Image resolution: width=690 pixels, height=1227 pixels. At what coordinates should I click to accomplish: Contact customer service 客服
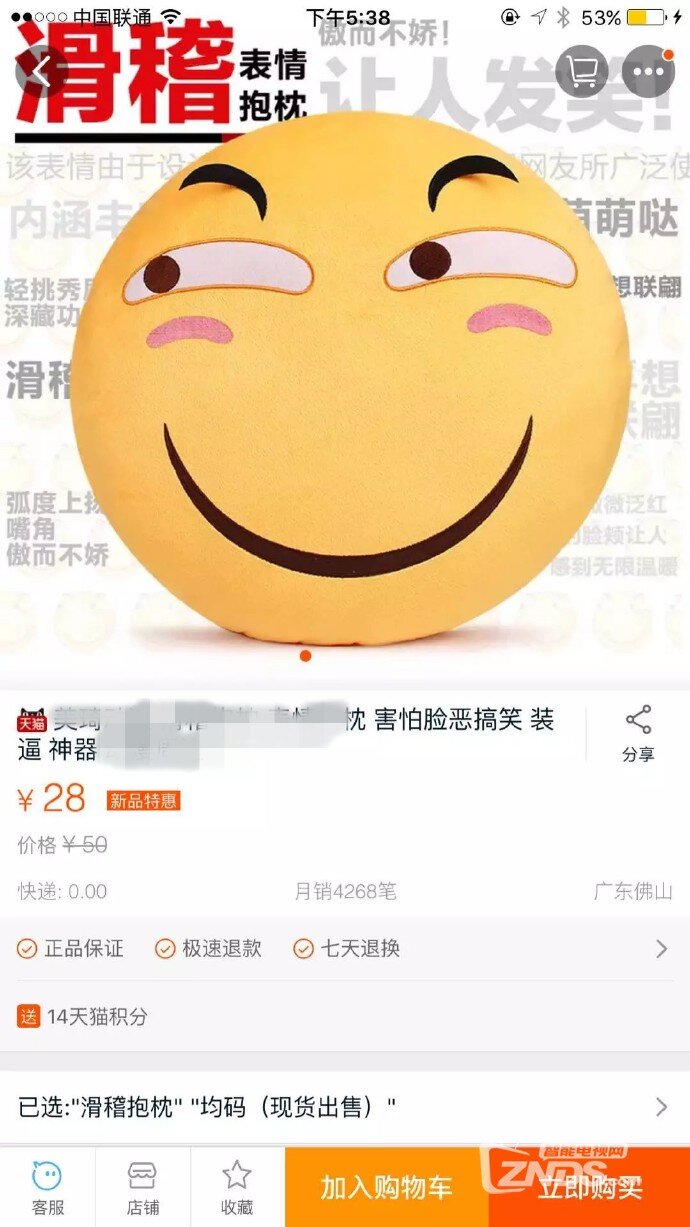click(x=47, y=1187)
